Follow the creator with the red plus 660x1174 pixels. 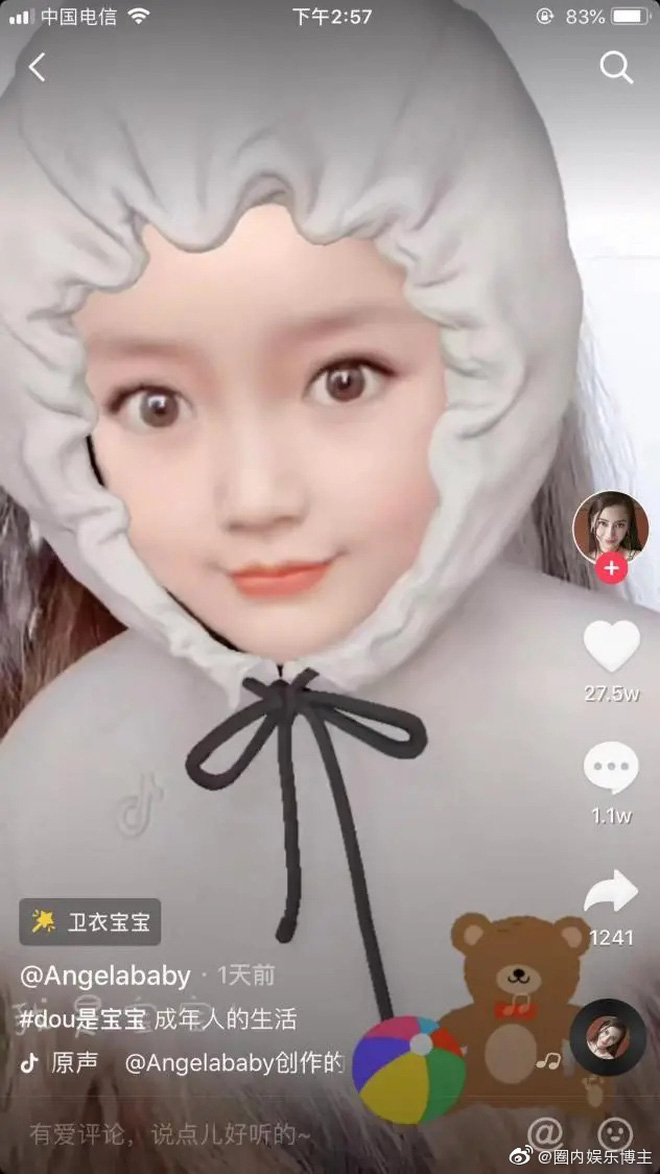click(x=611, y=568)
